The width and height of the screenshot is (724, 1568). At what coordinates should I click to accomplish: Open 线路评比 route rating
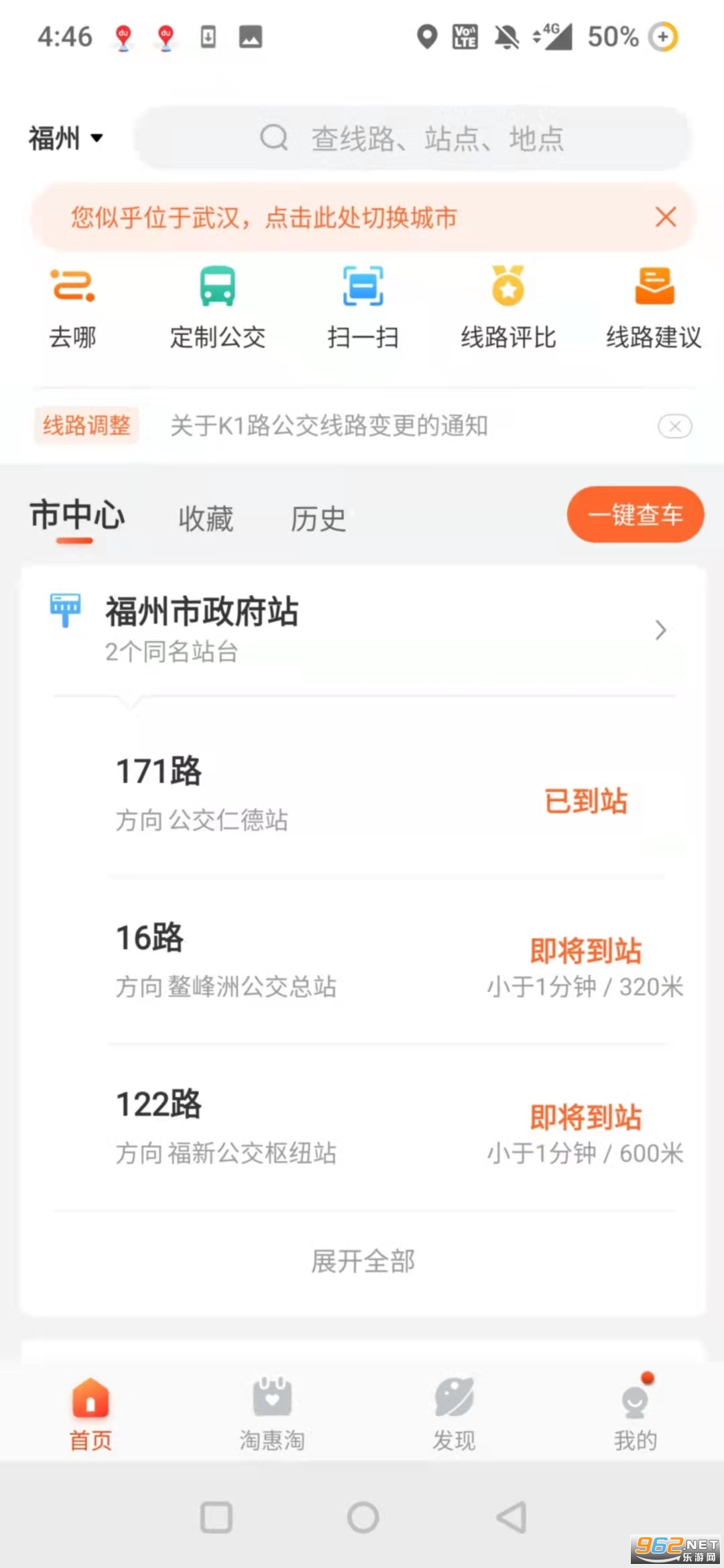[508, 308]
